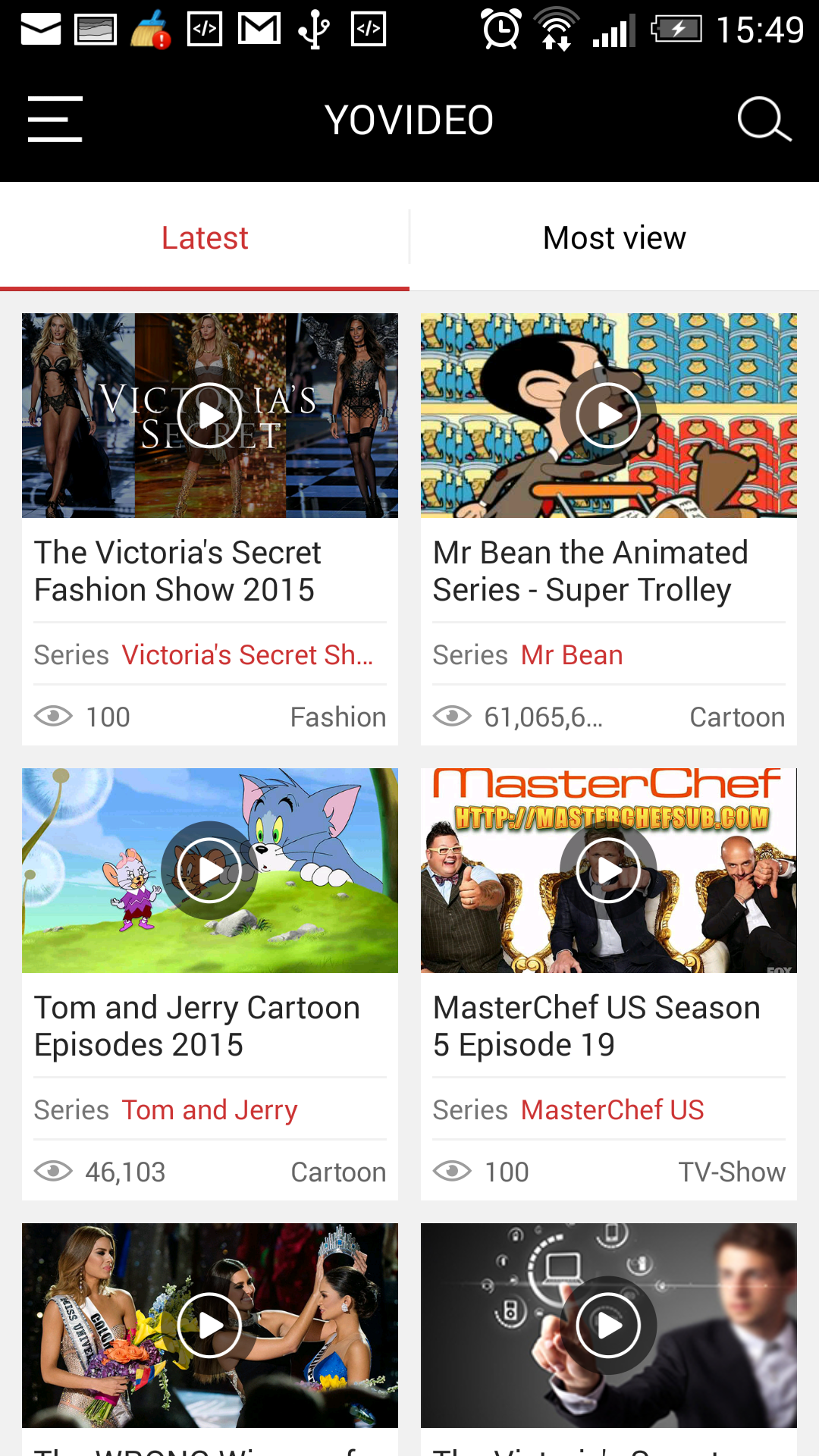Viewport: 819px width, 1456px height.
Task: Play Tom and Jerry Cartoon Episodes 2015
Action: coord(209,871)
